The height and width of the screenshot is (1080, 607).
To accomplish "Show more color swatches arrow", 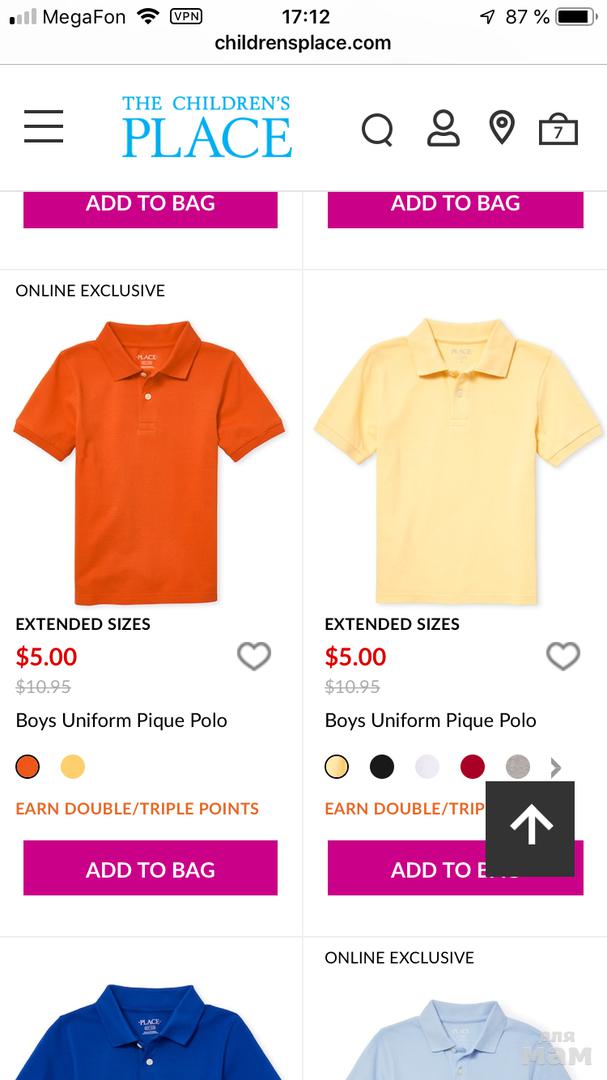I will click(556, 768).
